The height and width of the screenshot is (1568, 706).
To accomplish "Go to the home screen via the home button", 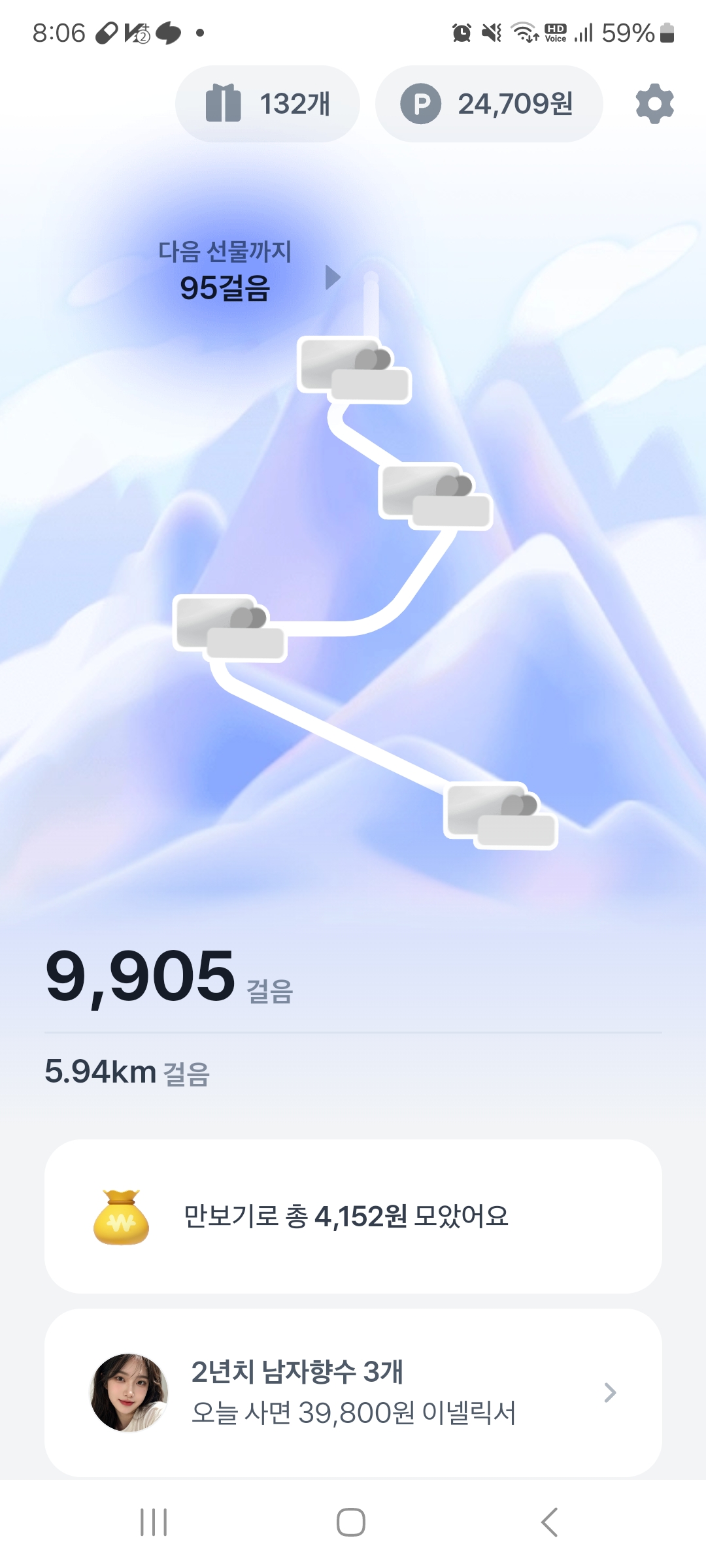I will 351,1522.
